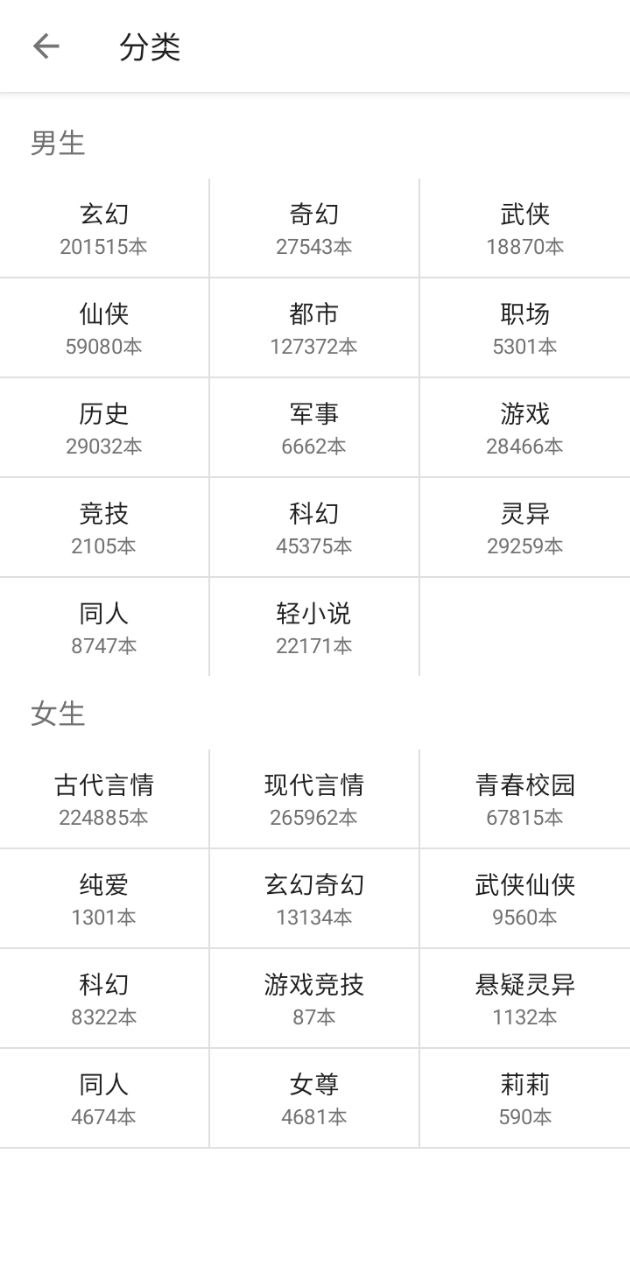Go back using the arrow icon
The width and height of the screenshot is (630, 1280).
coord(46,46)
